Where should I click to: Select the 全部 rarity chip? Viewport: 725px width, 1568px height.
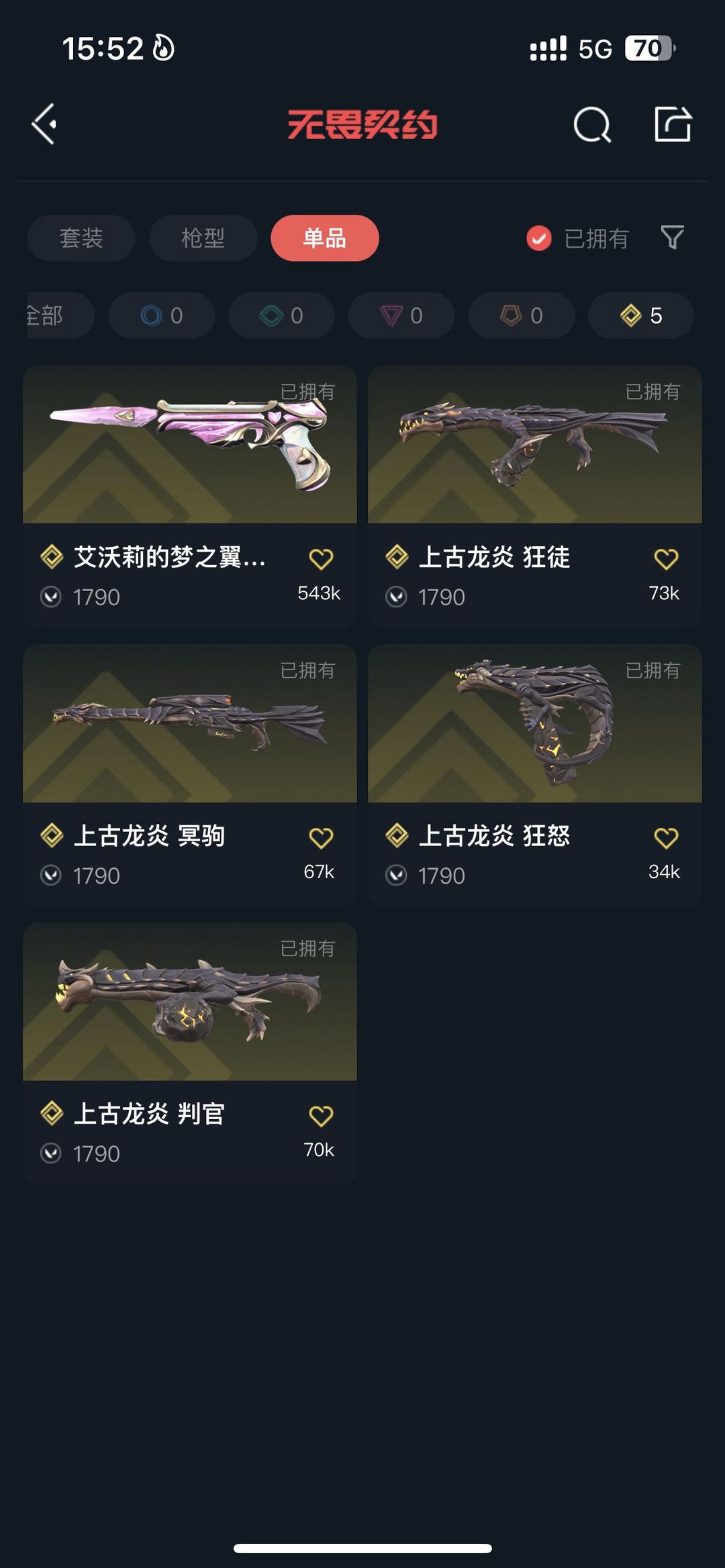(60, 315)
